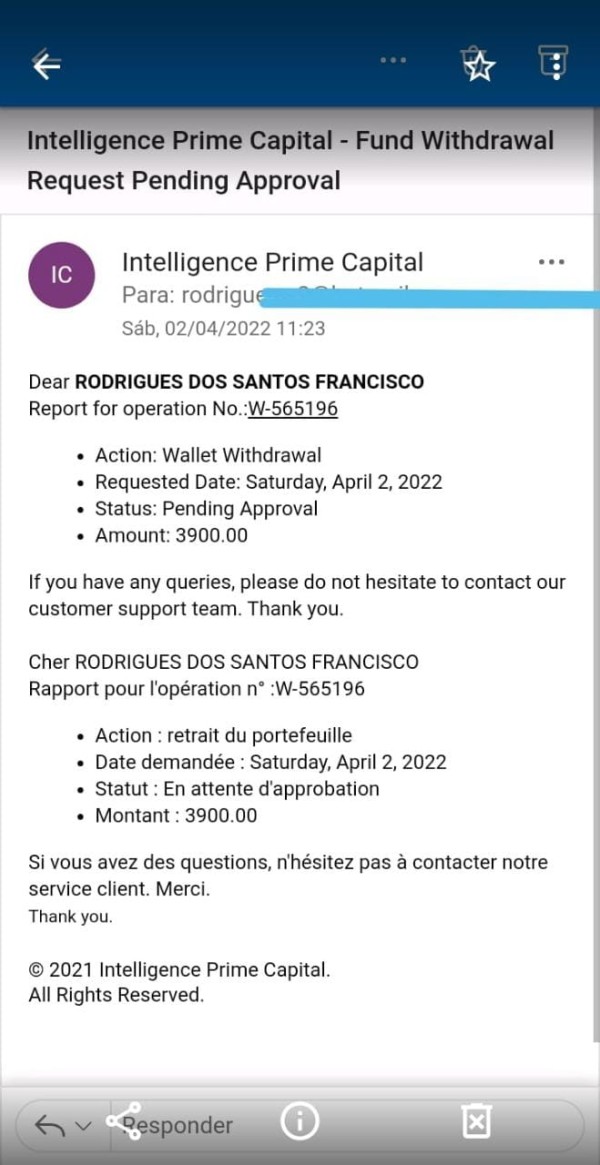
Task: Open the Intelligence Prime Capital sender avatar
Action: [62, 275]
